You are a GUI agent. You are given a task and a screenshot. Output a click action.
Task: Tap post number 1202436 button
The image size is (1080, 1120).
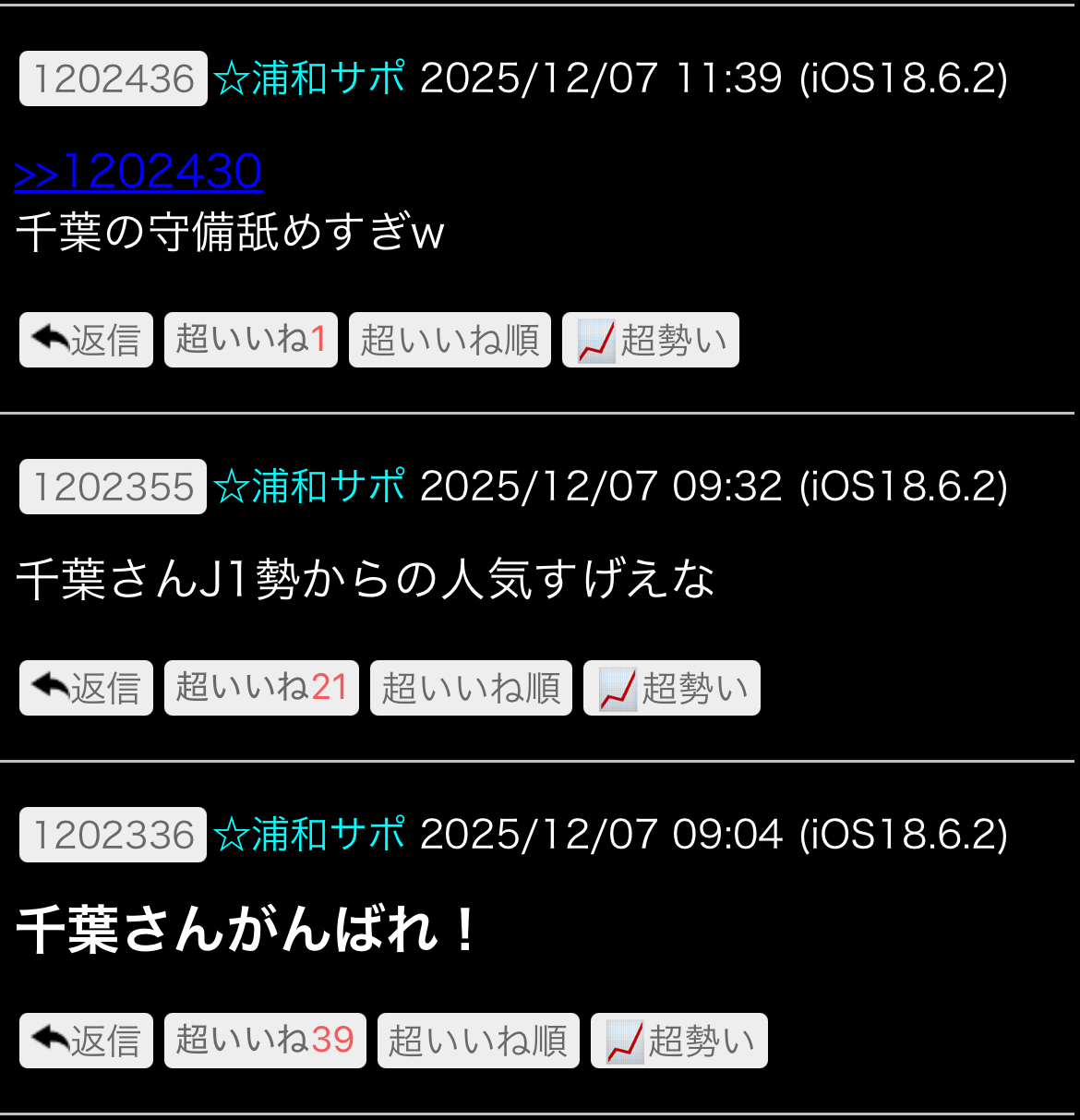point(114,78)
